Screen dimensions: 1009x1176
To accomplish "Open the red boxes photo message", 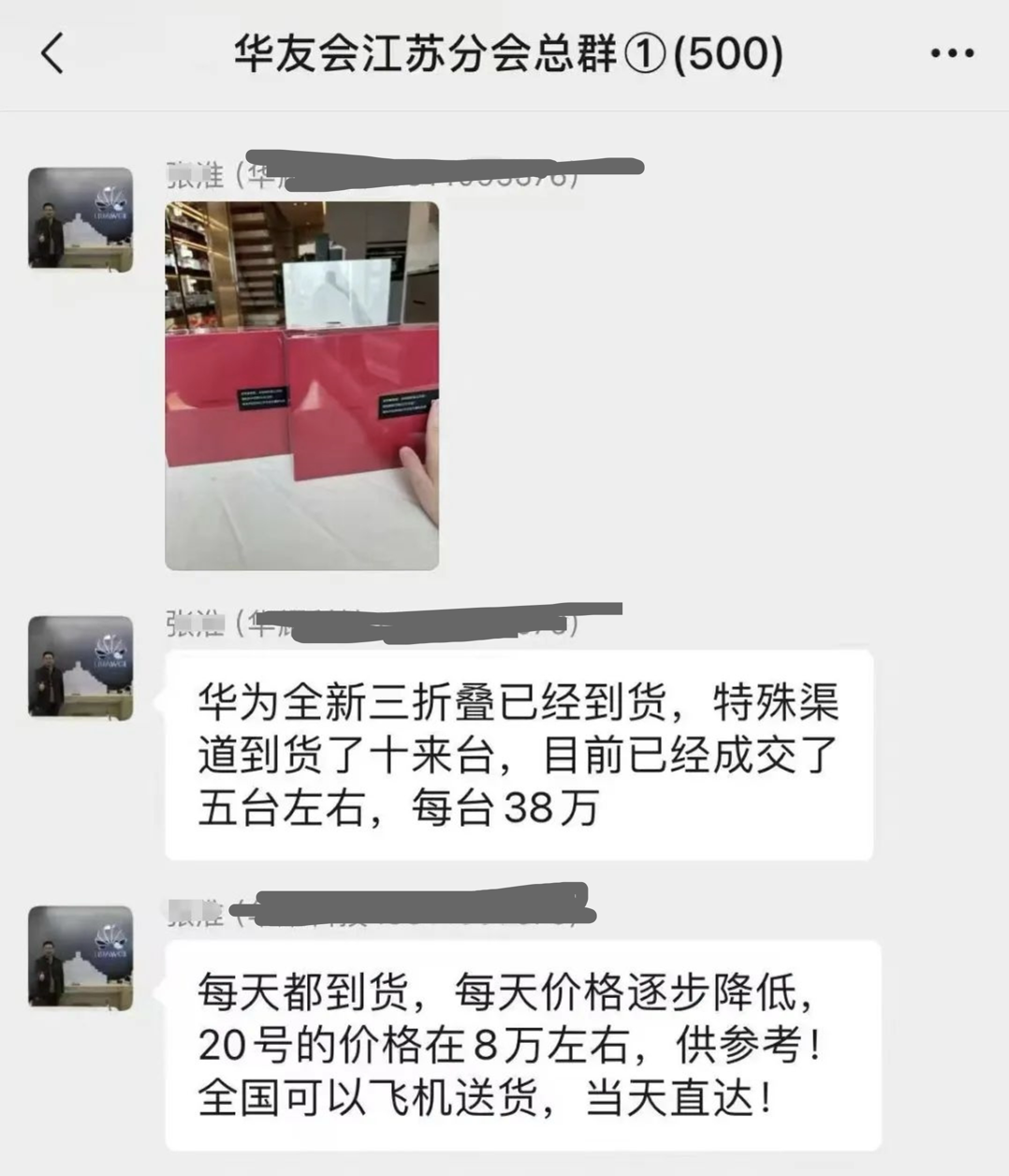I will click(x=301, y=385).
